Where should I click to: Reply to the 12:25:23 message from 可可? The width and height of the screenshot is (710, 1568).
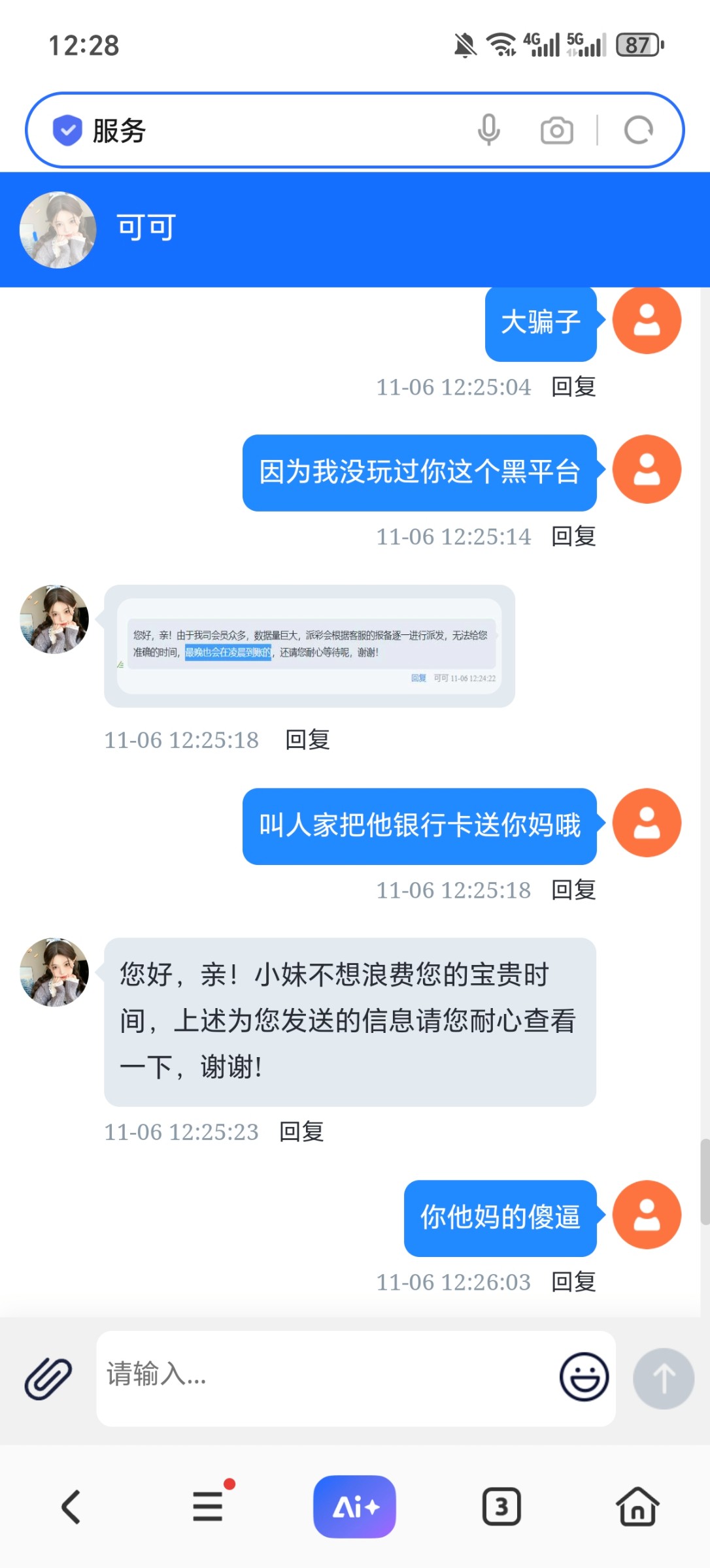click(x=301, y=1132)
